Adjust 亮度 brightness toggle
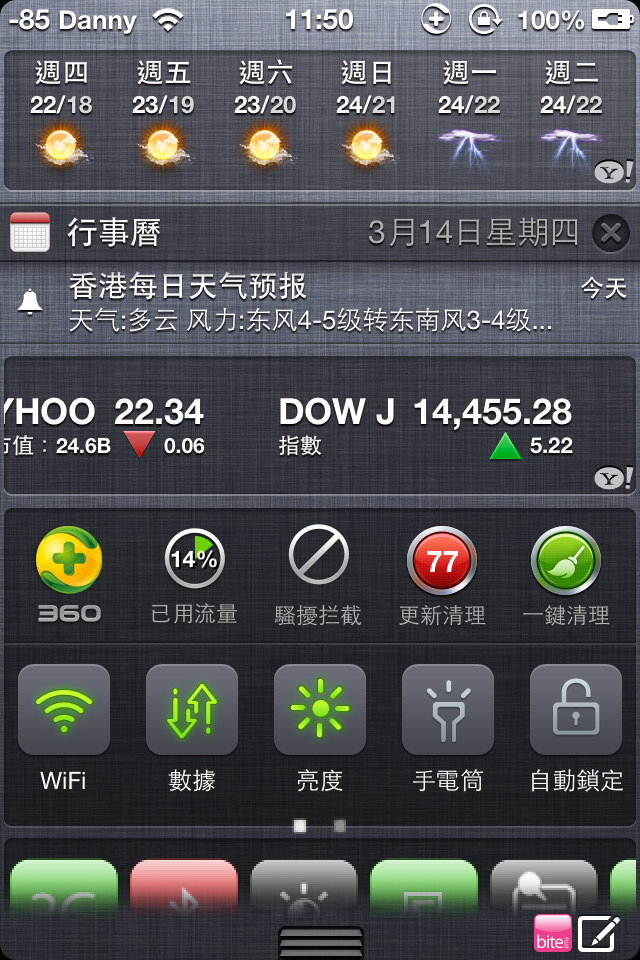The height and width of the screenshot is (960, 640). point(320,710)
